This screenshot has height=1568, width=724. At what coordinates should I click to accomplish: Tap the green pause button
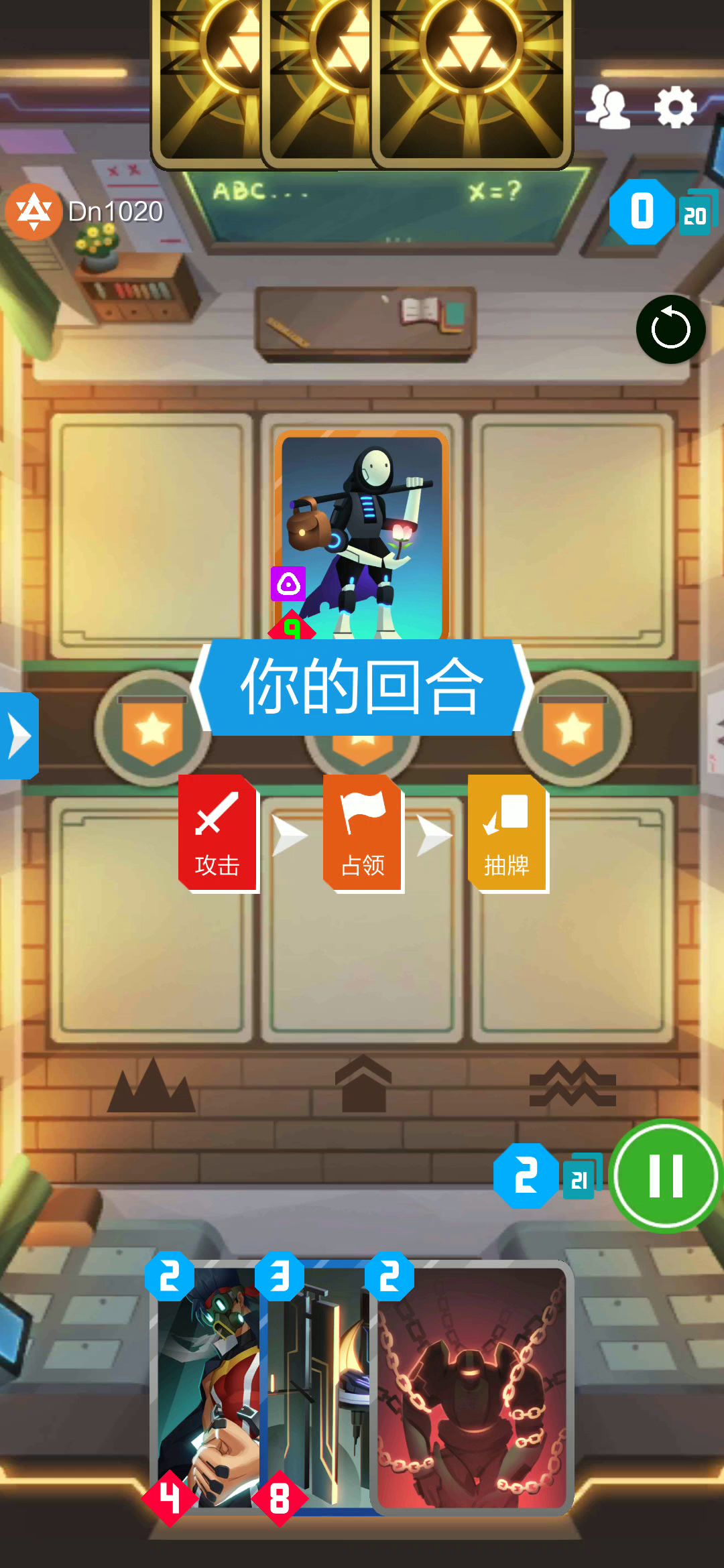point(666,1176)
